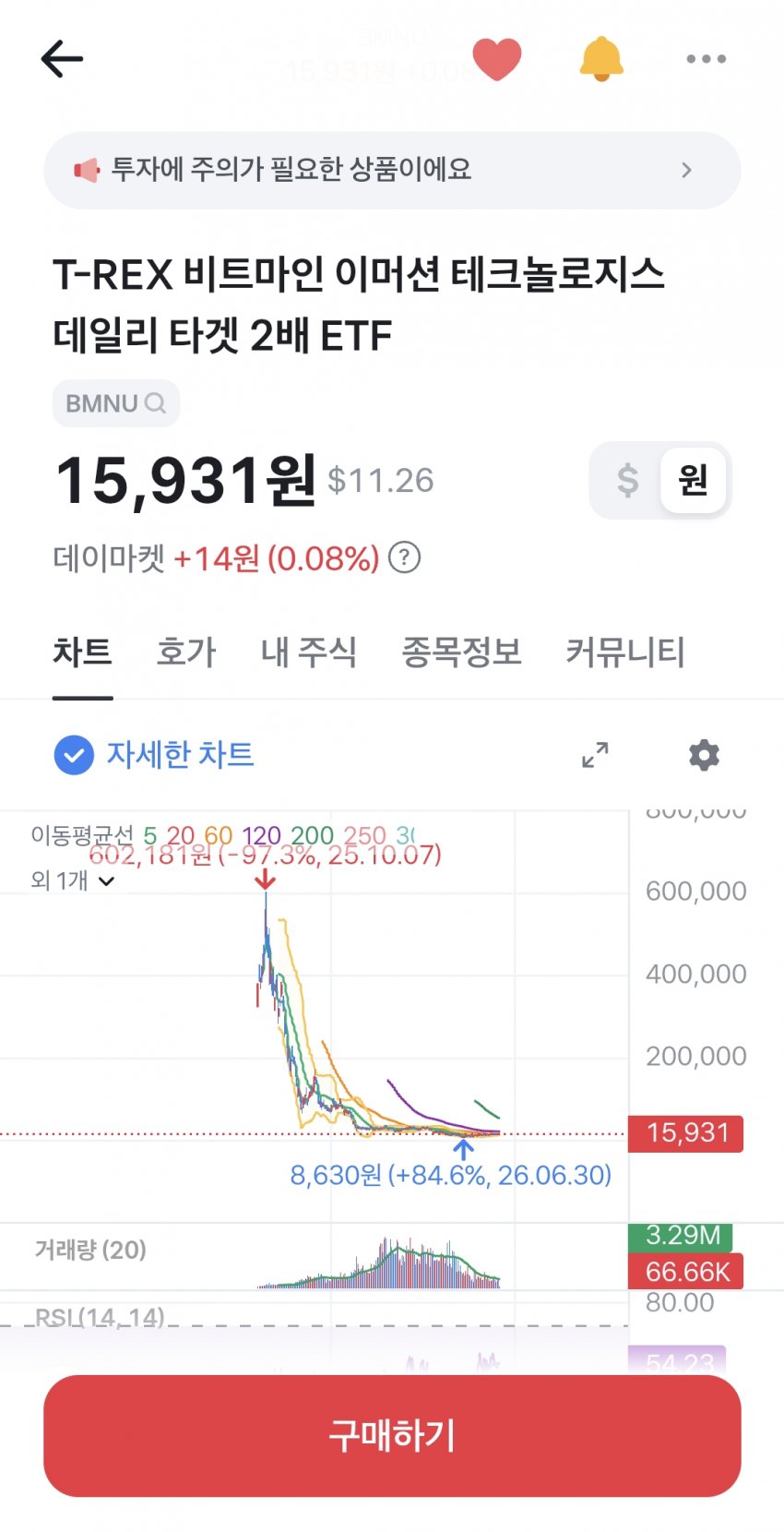This screenshot has height=1532, width=784.
Task: Switch to the 호가 tab
Action: 185,652
